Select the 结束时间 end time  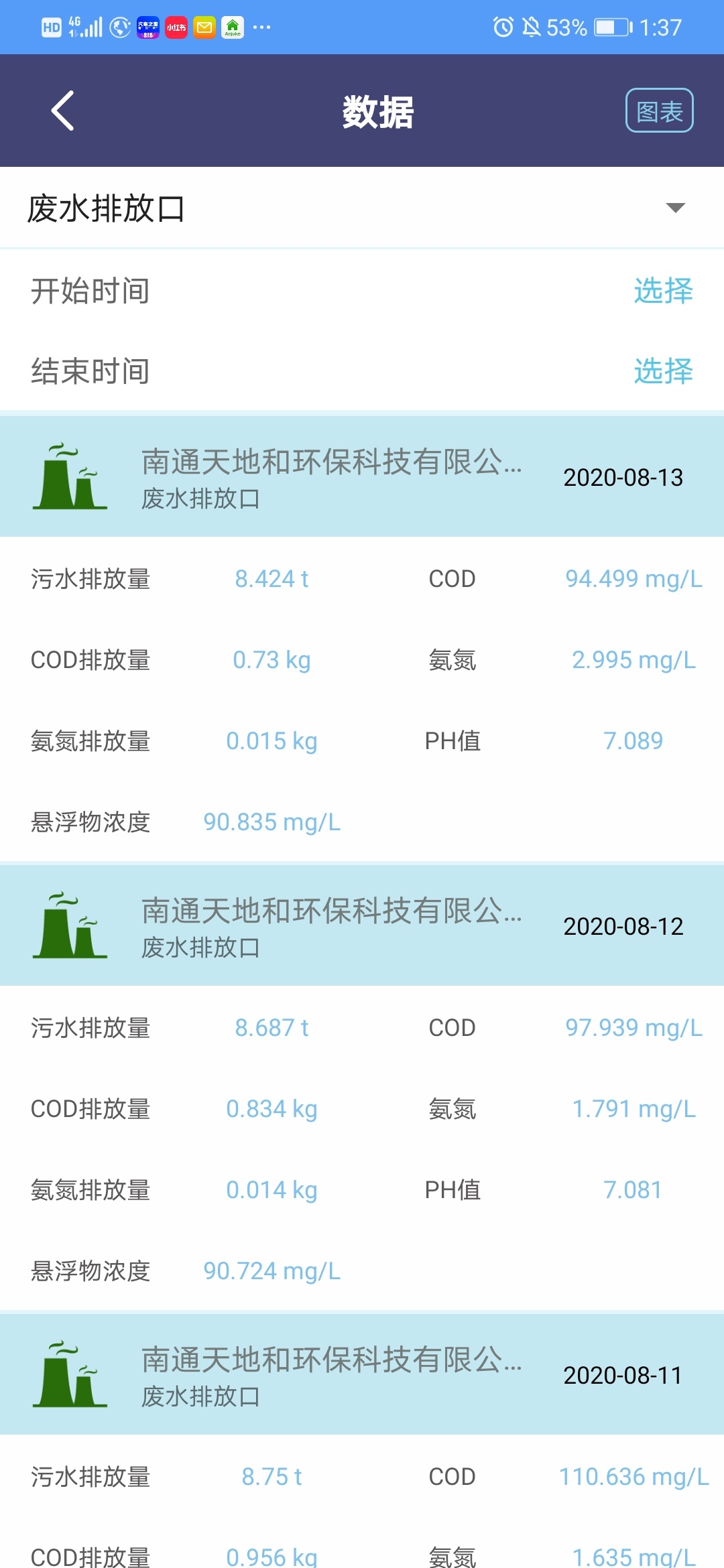[x=663, y=371]
